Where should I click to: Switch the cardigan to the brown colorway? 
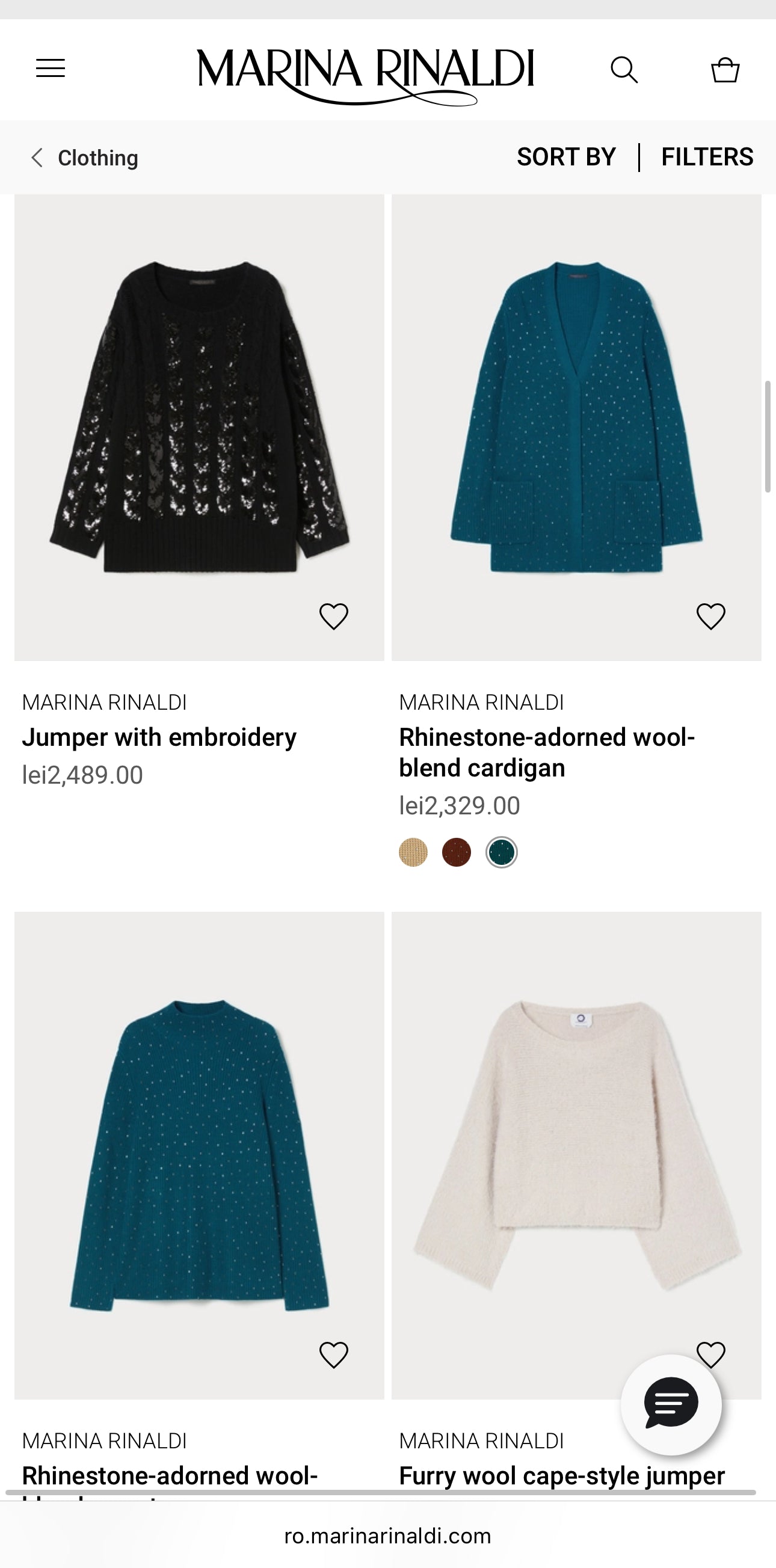[456, 852]
